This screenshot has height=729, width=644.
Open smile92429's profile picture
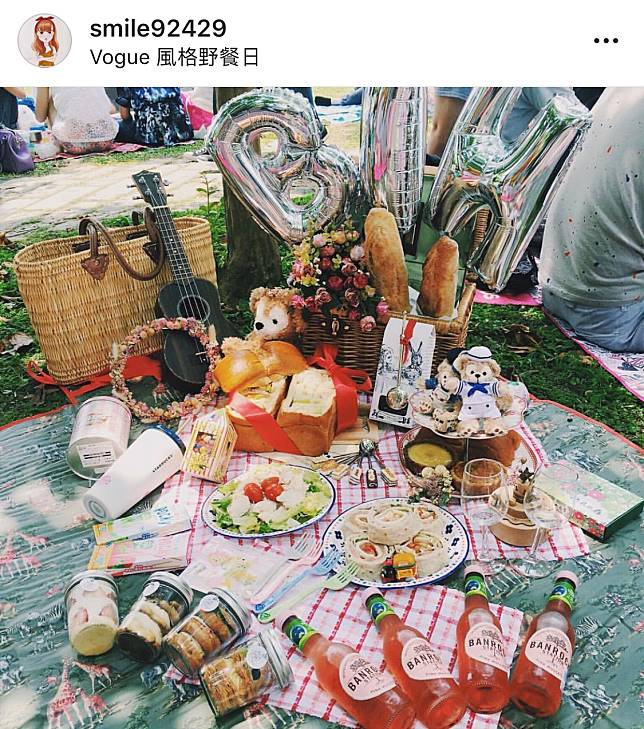tap(44, 41)
